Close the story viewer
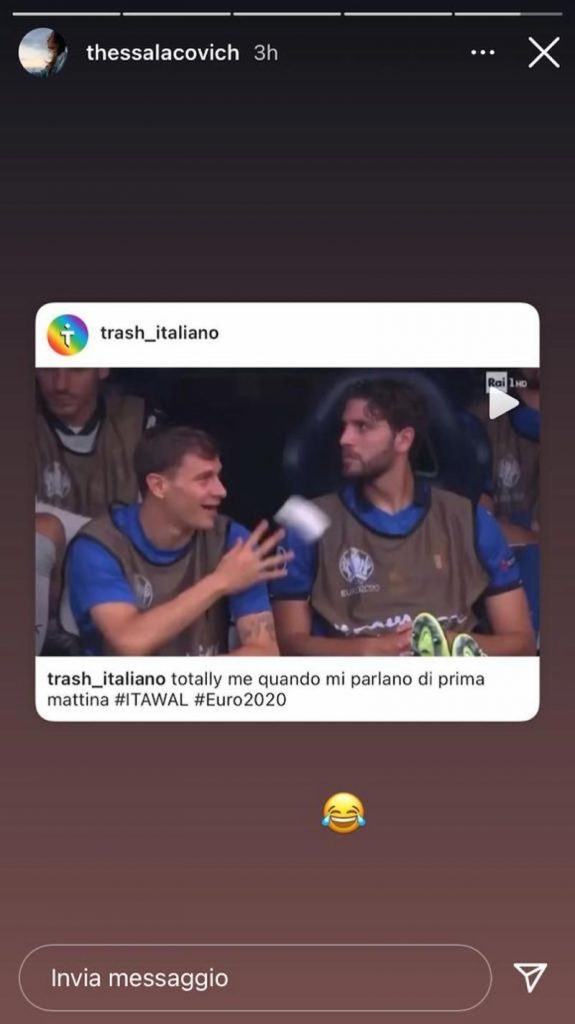Image resolution: width=575 pixels, height=1024 pixels. (x=544, y=52)
